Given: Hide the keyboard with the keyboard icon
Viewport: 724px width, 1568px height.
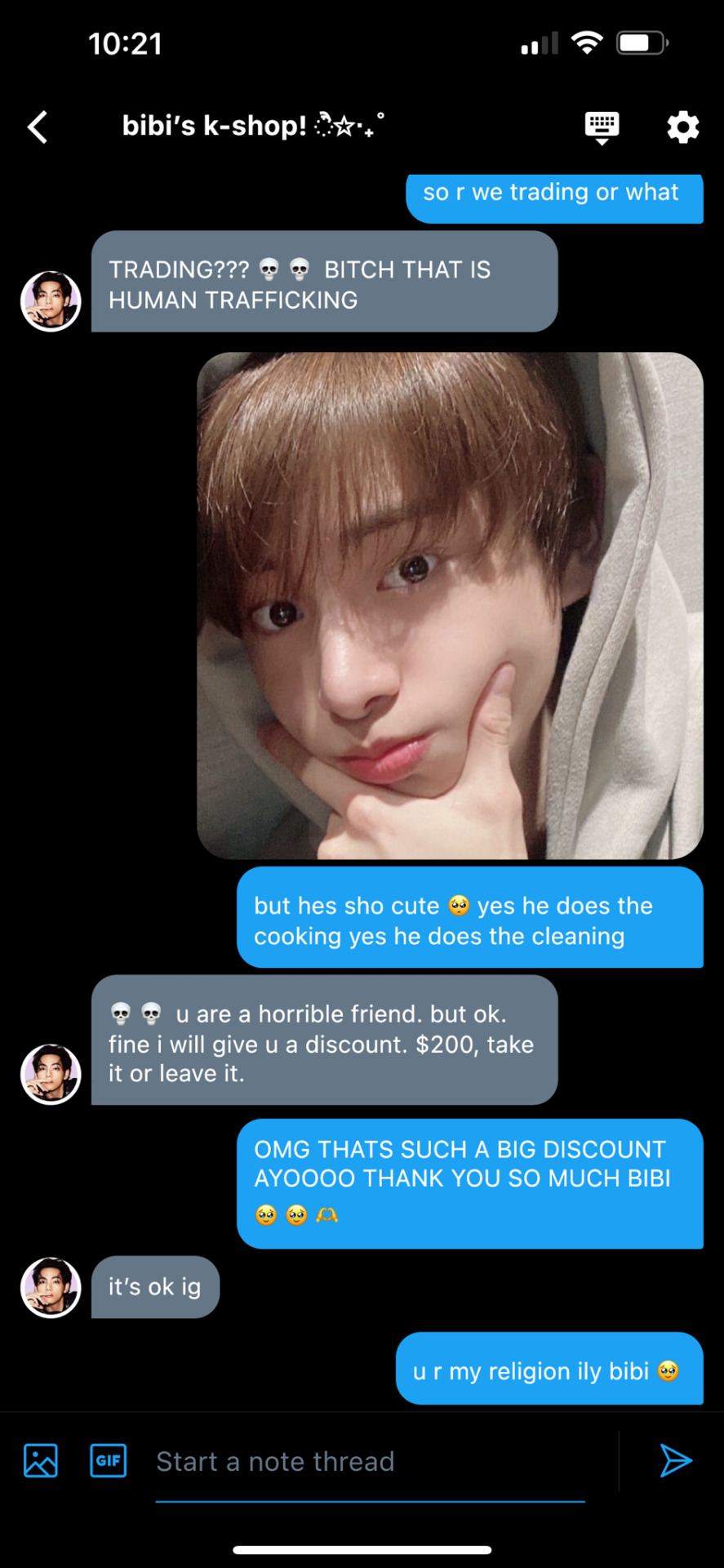Looking at the screenshot, I should click(602, 127).
